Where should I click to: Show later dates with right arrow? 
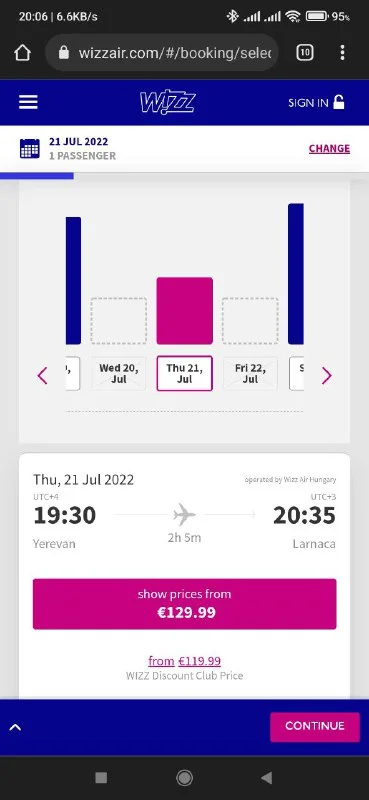pyautogui.click(x=327, y=376)
